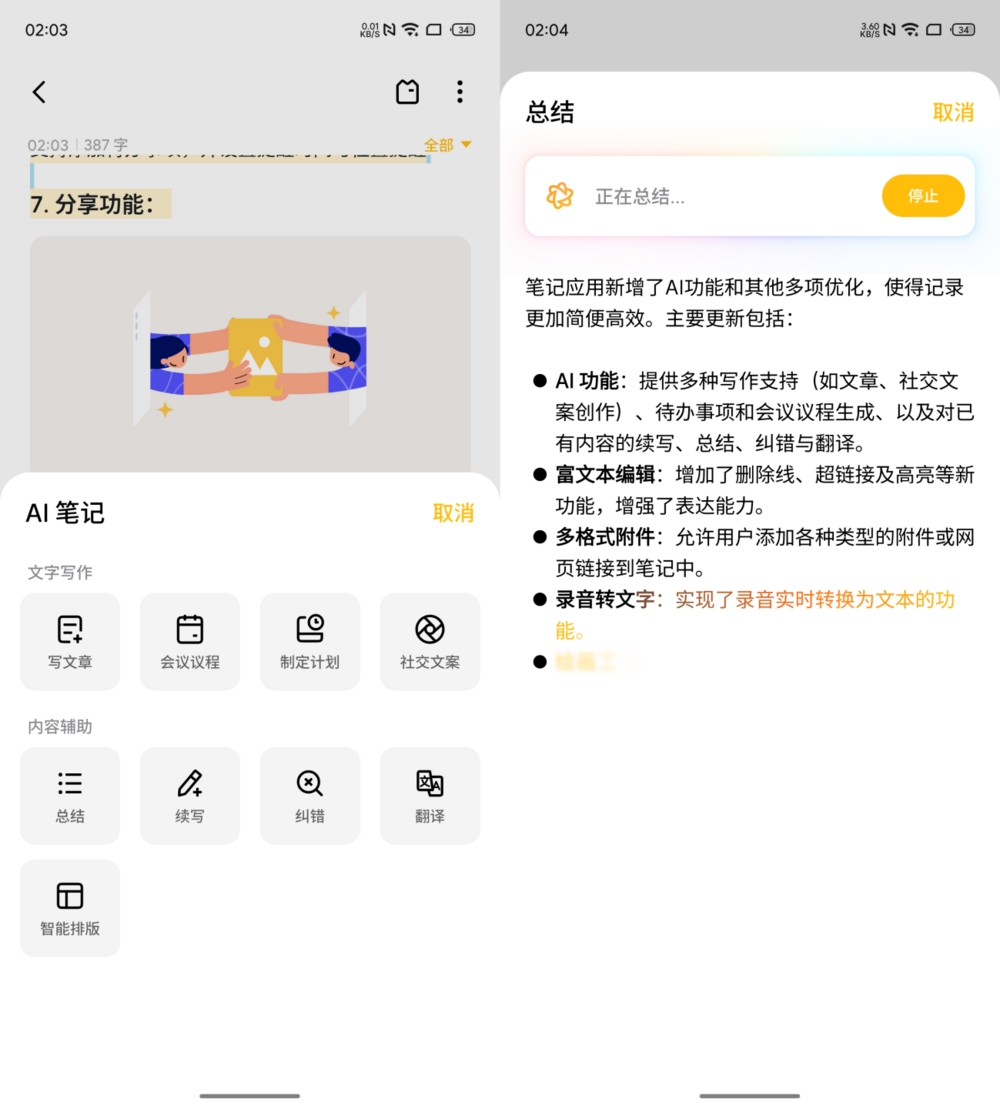This screenshot has width=1000, height=1112.
Task: Cancel the AI 笔记 panel
Action: coord(453,513)
